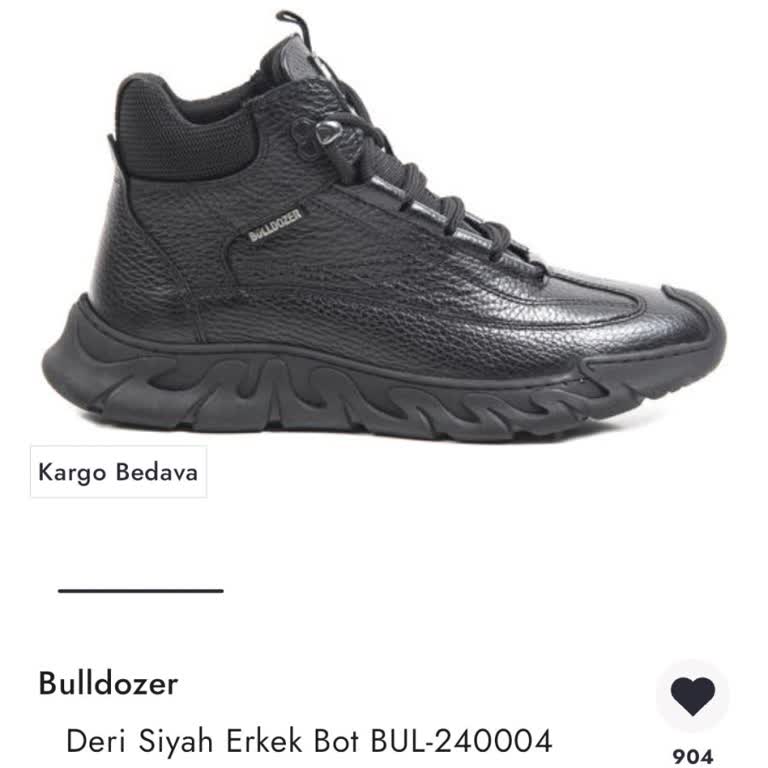
Task: Open the black boot product image
Action: pyautogui.click(x=384, y=240)
